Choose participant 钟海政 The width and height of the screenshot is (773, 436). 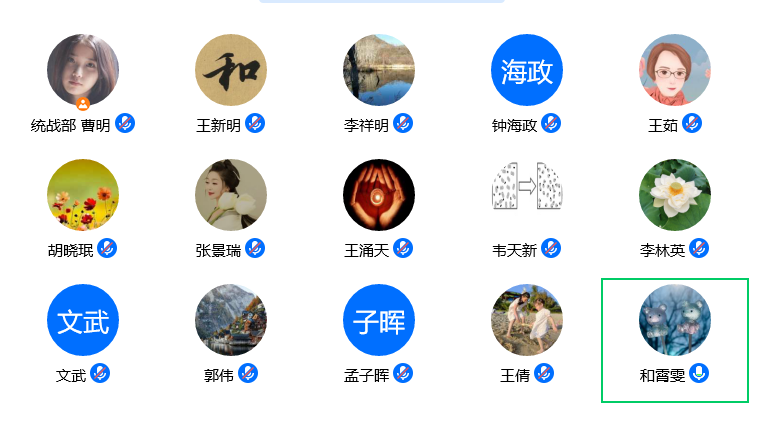(x=527, y=71)
